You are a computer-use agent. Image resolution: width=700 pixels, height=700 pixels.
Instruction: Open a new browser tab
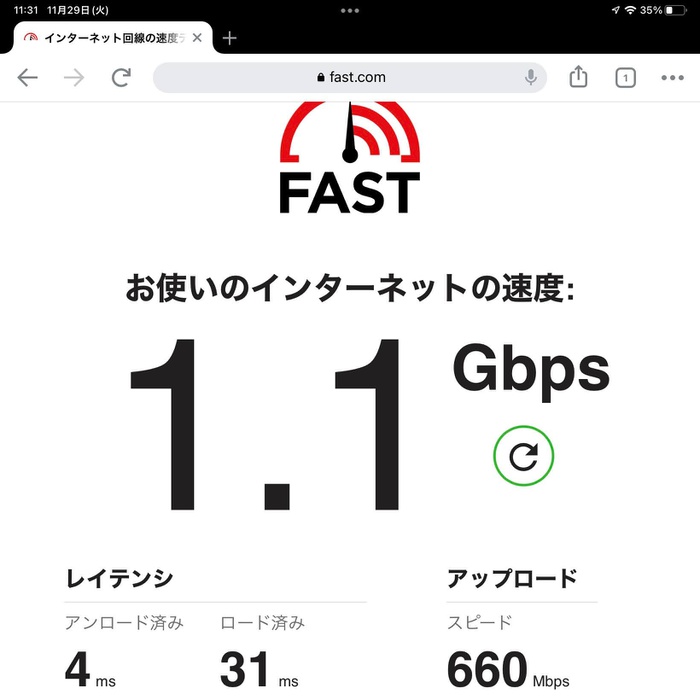pyautogui.click(x=230, y=38)
